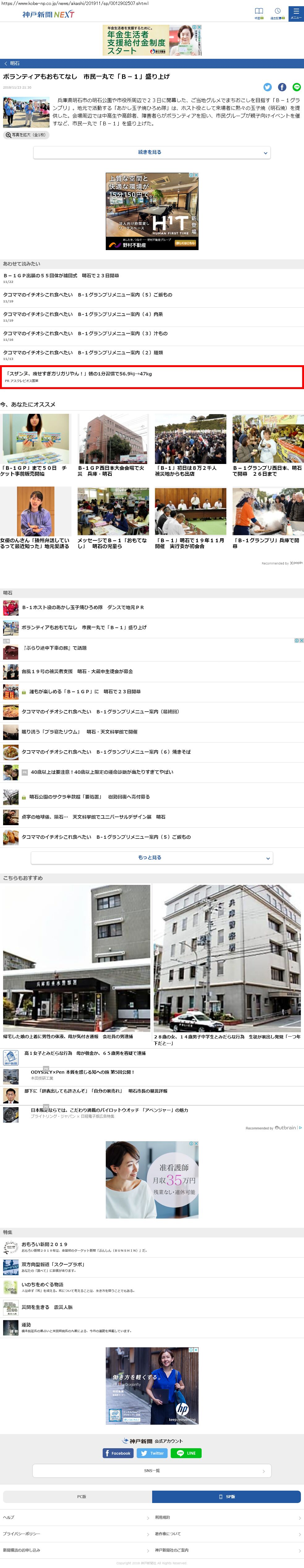
Task: Share the article on Twitter
Action: 268,87
